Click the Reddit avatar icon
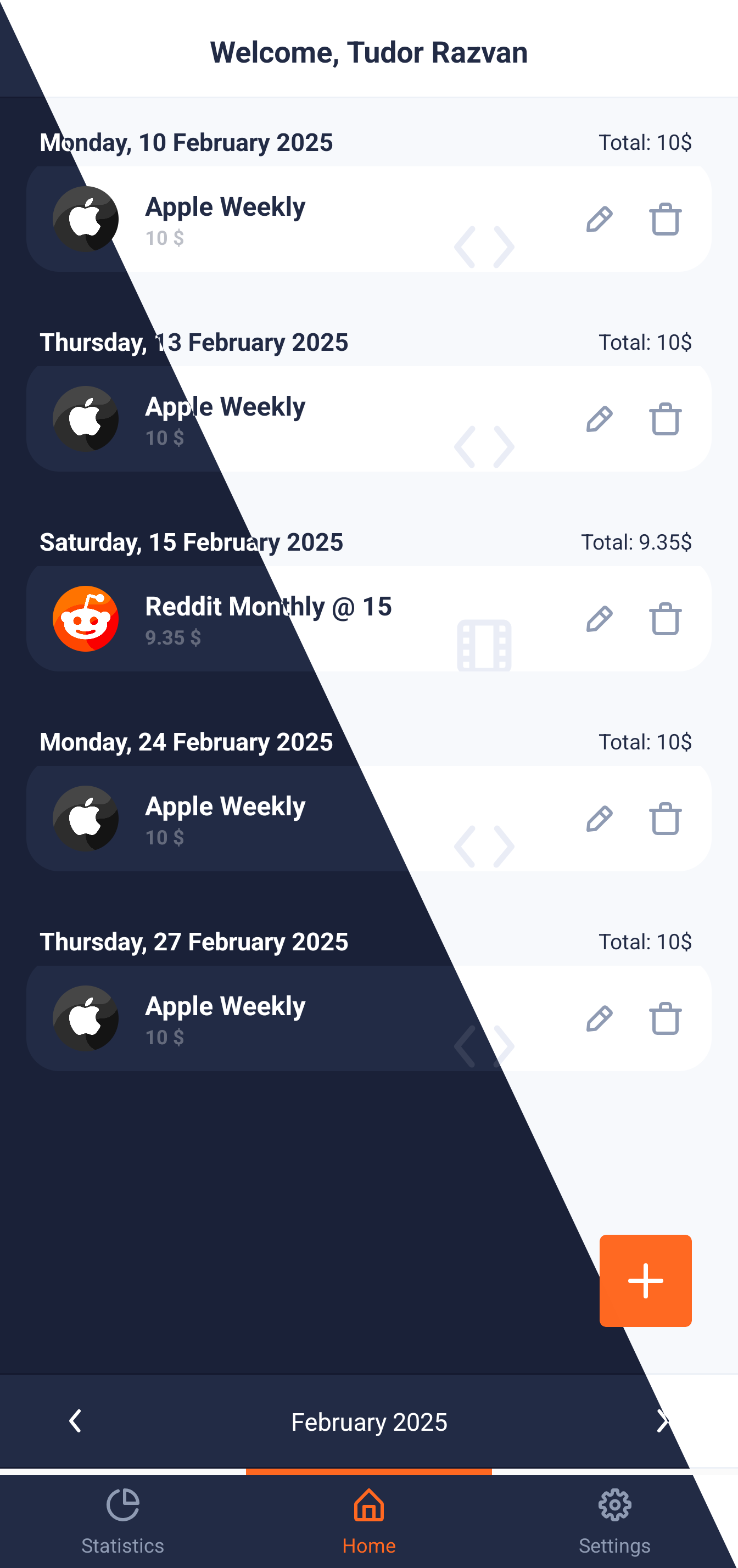Image resolution: width=738 pixels, height=1568 pixels. (x=86, y=618)
